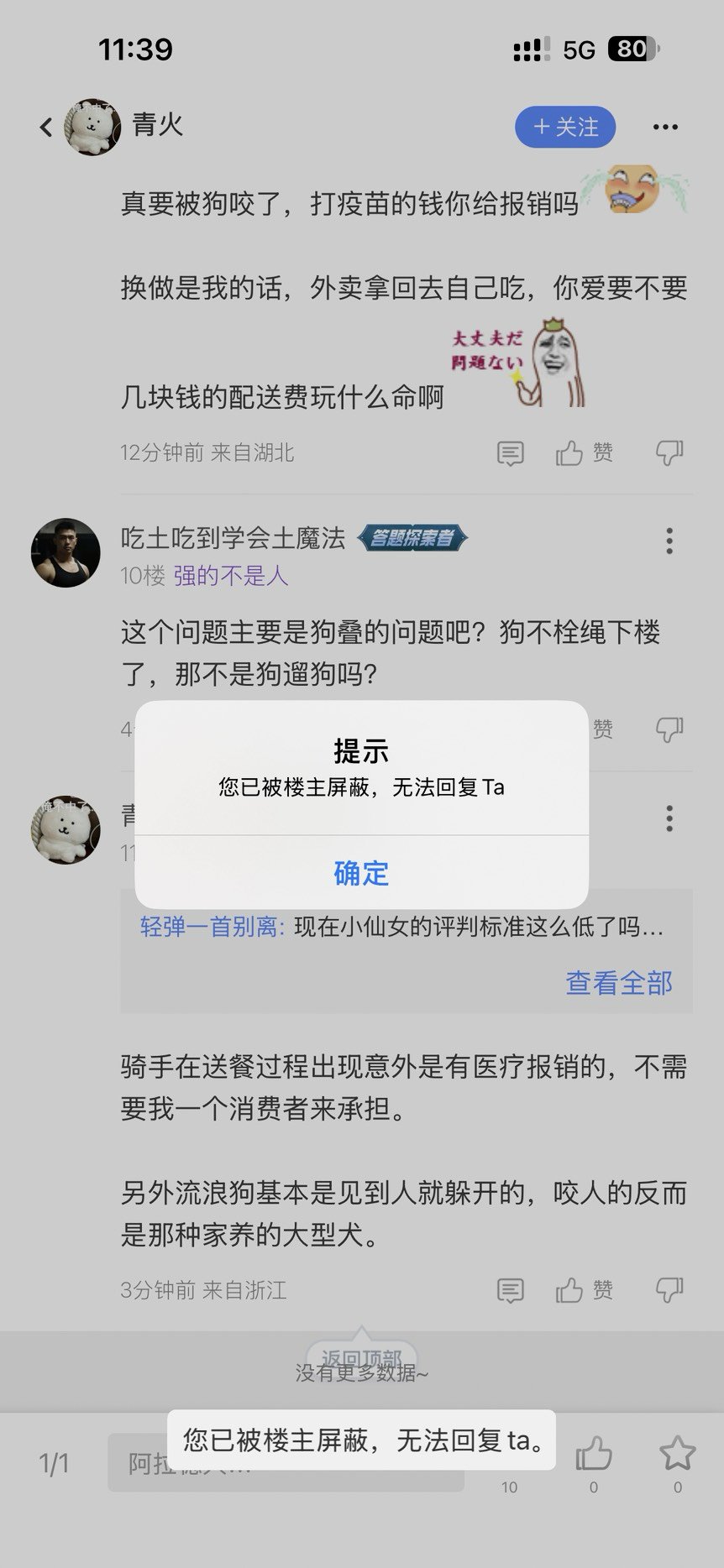Like the Zhejiang reply by tapping 赞

pyautogui.click(x=588, y=1290)
